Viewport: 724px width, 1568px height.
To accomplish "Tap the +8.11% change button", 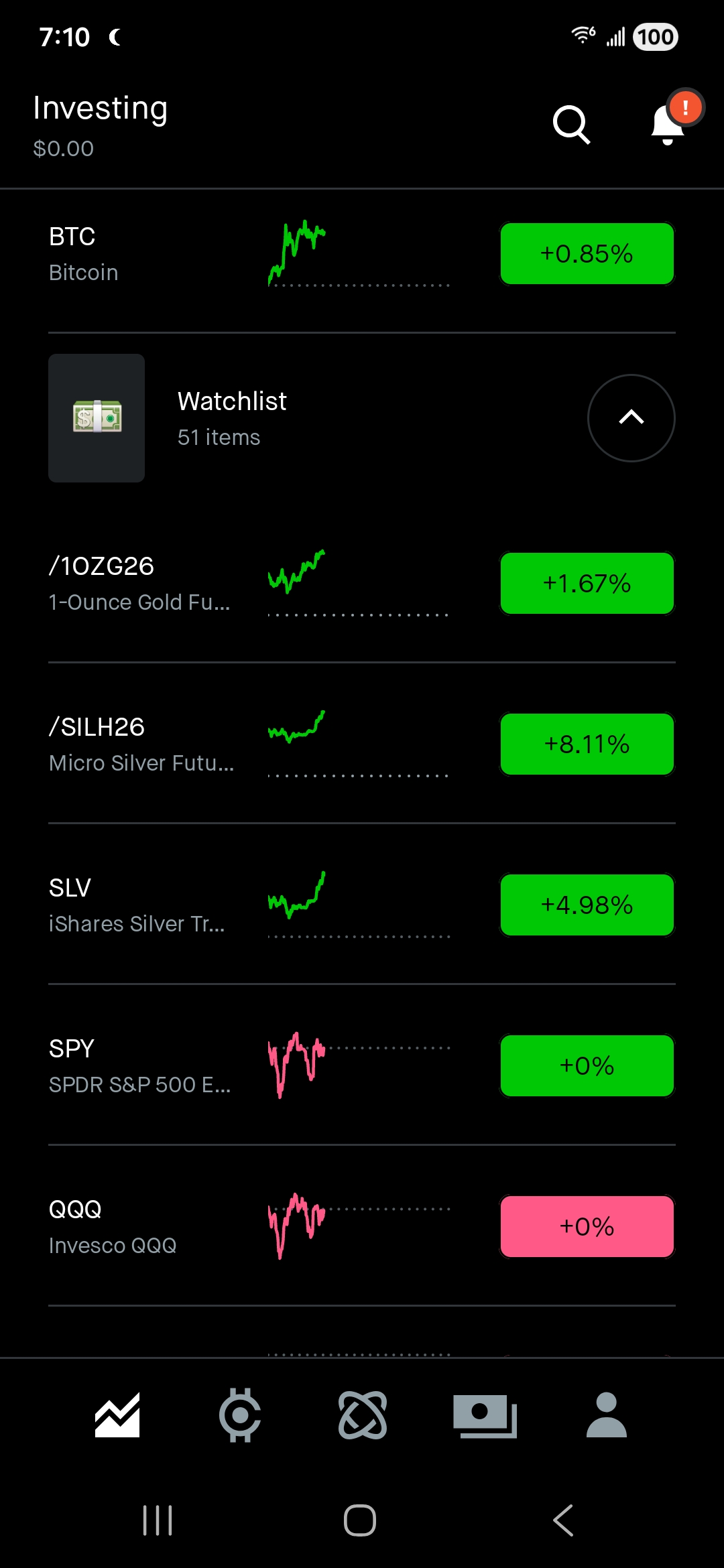I will click(x=587, y=744).
